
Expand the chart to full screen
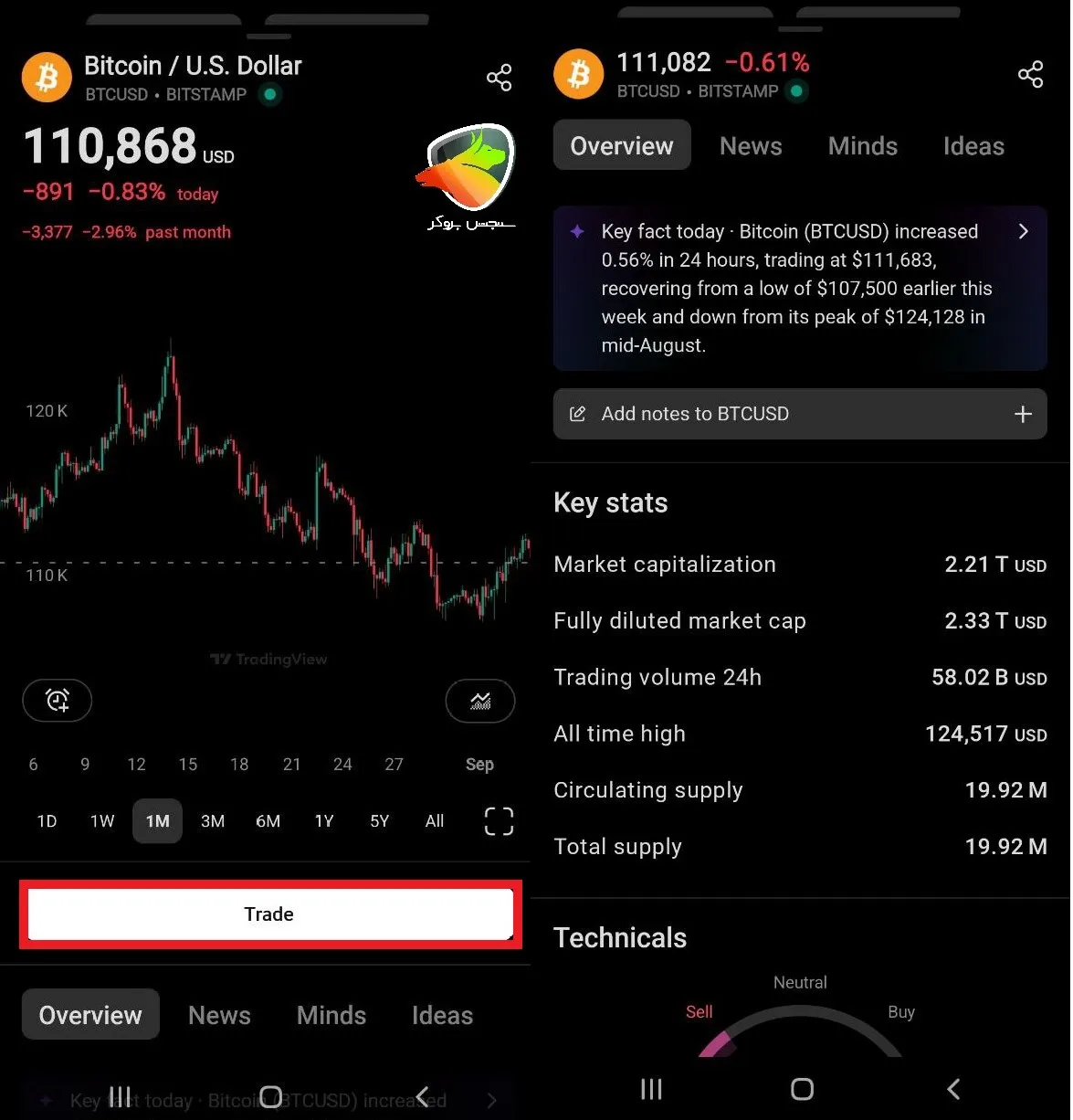point(499,821)
